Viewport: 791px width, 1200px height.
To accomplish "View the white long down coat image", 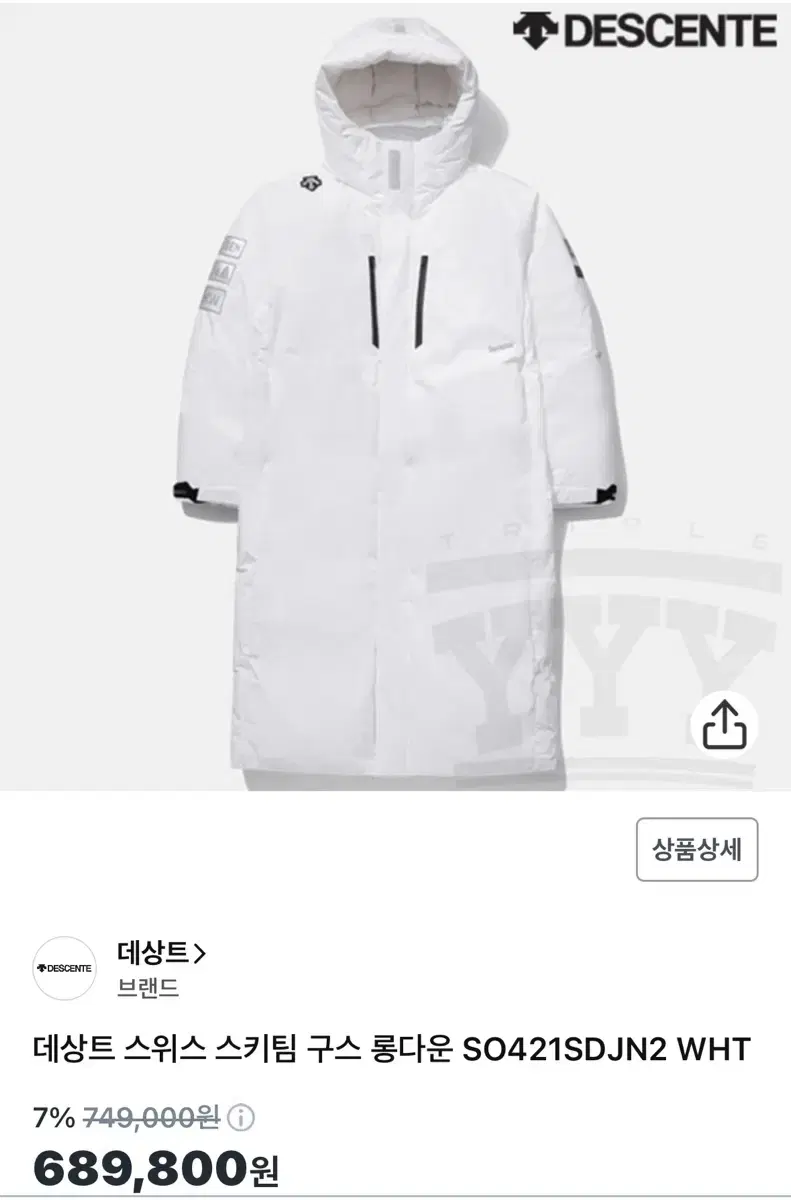I will 395,400.
